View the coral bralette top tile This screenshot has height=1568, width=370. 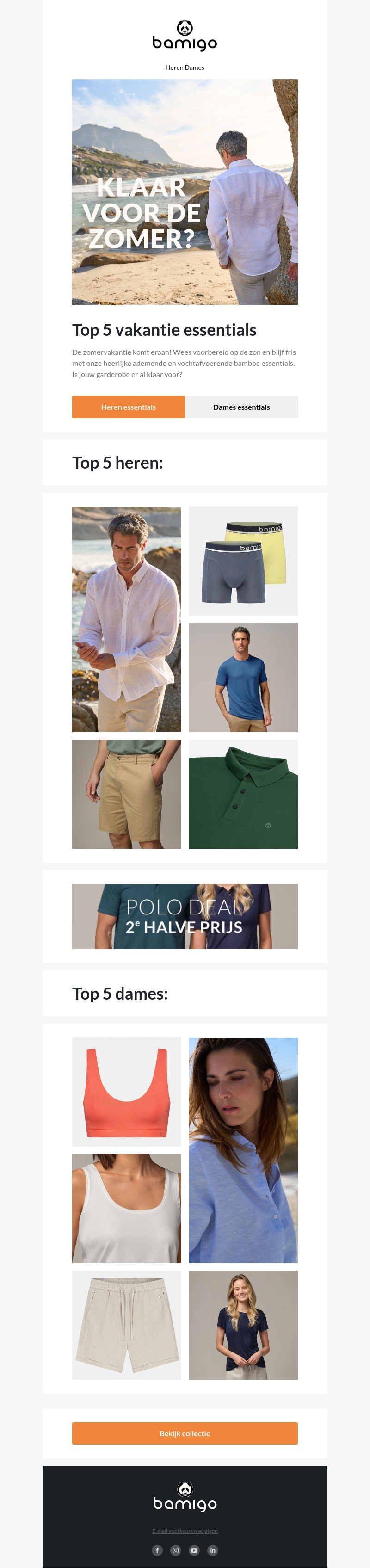pyautogui.click(x=127, y=1092)
